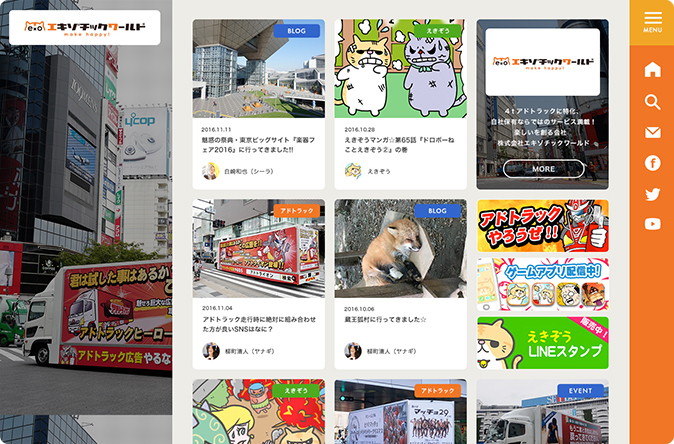Open the YouTube channel icon
674x444 pixels.
(x=652, y=224)
